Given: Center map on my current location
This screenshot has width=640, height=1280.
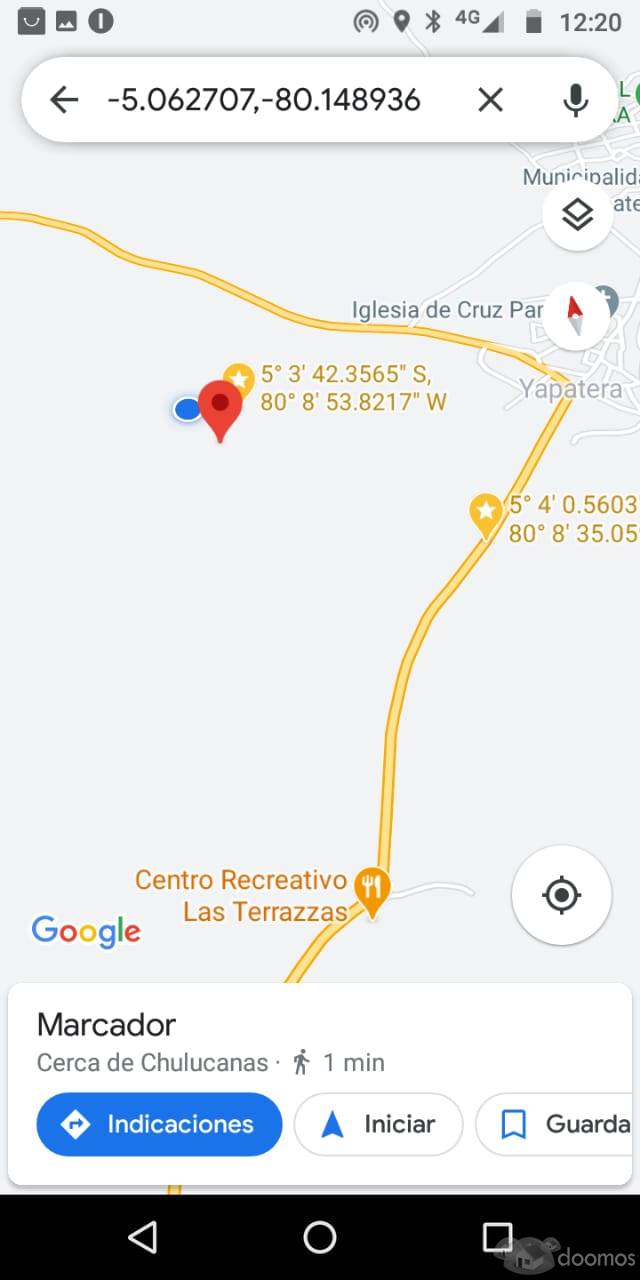Looking at the screenshot, I should click(561, 895).
